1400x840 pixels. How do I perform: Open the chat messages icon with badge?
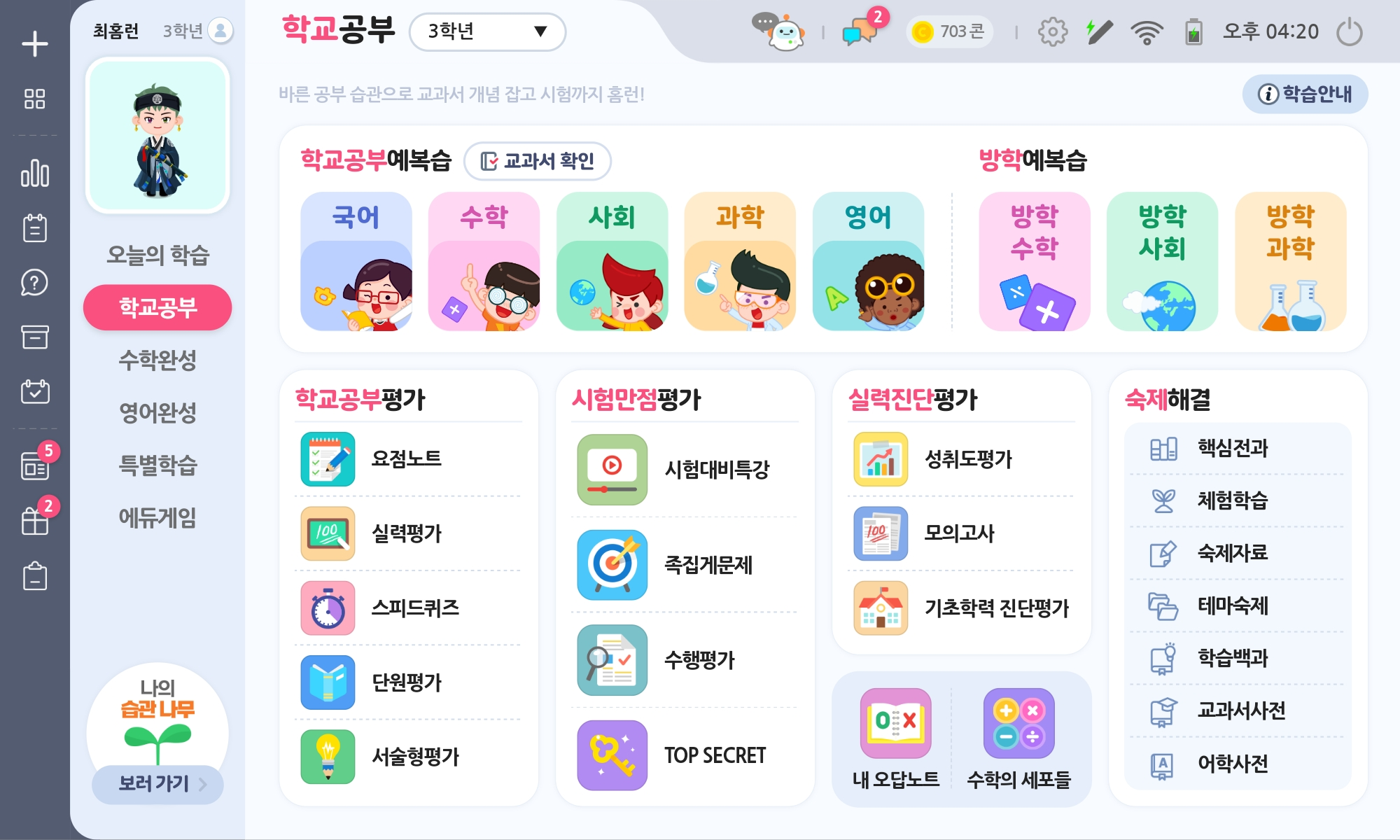coord(860,31)
